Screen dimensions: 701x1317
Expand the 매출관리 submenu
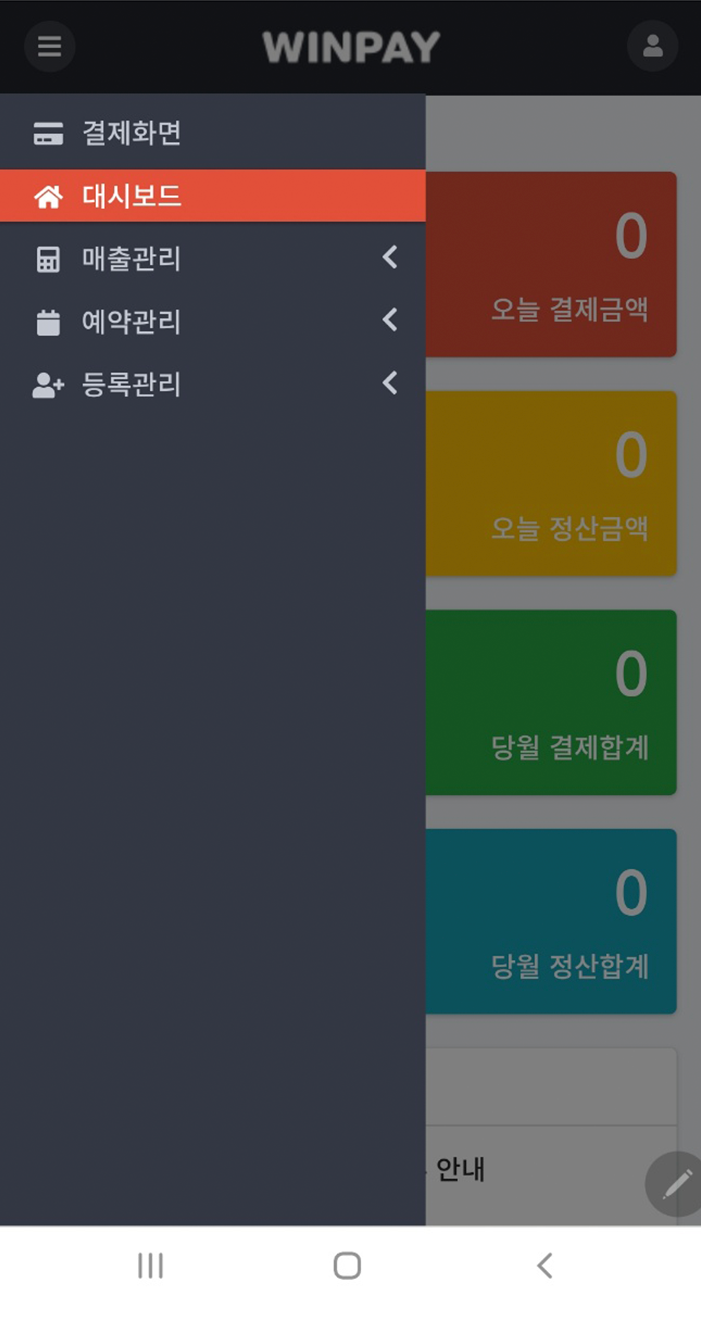tap(212, 258)
